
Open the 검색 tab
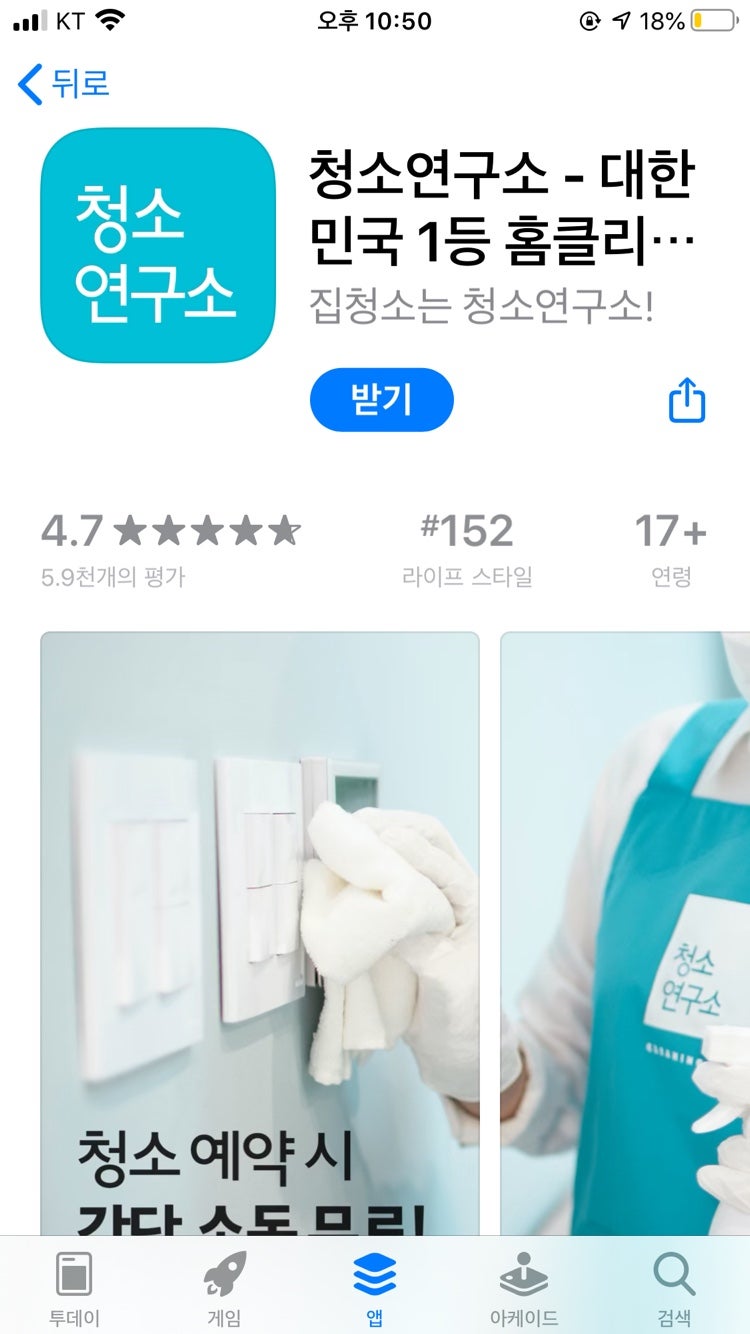[x=674, y=1288]
